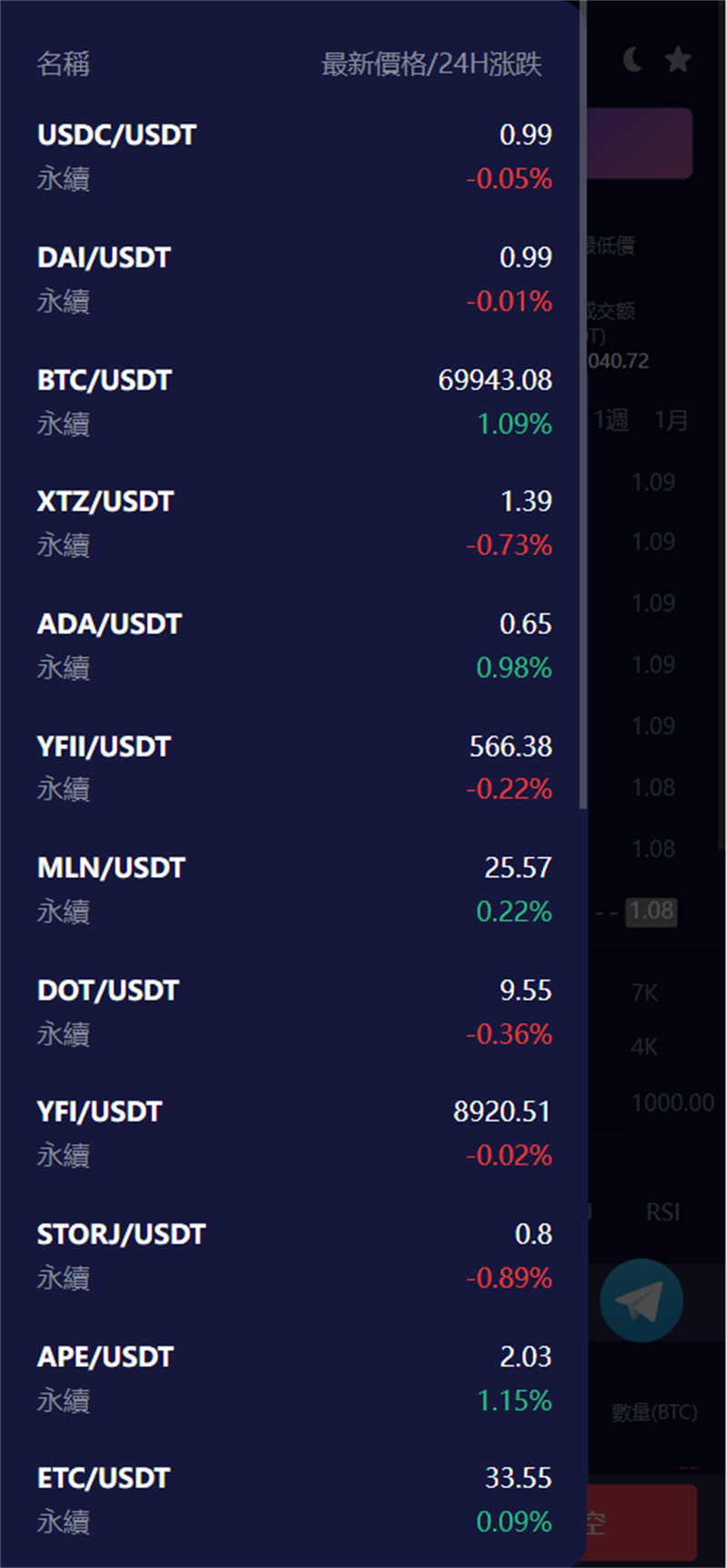Open ADA/USDT trading pair
The image size is (727, 1568).
294,645
